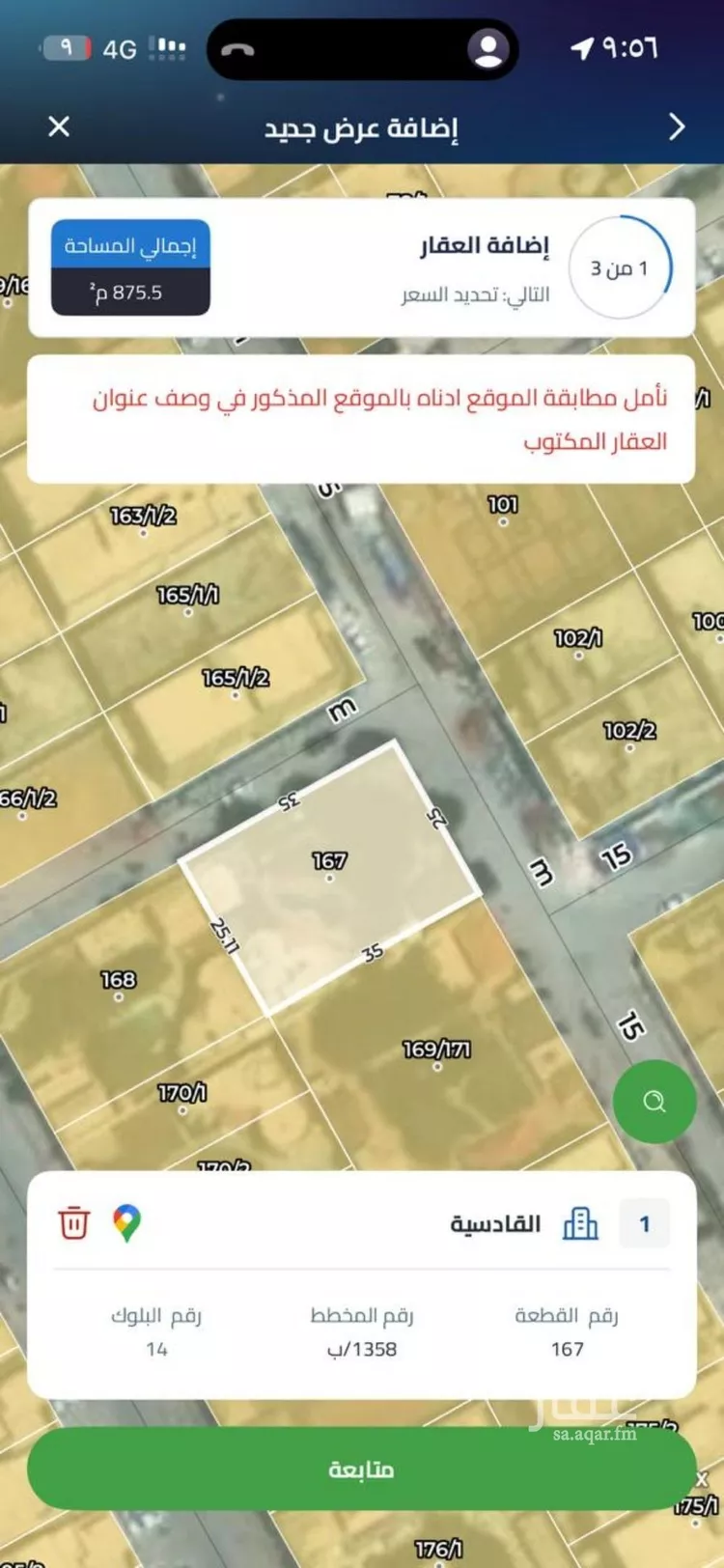Close the إضافة عرض جديد screen
The image size is (724, 1568).
coord(59,126)
